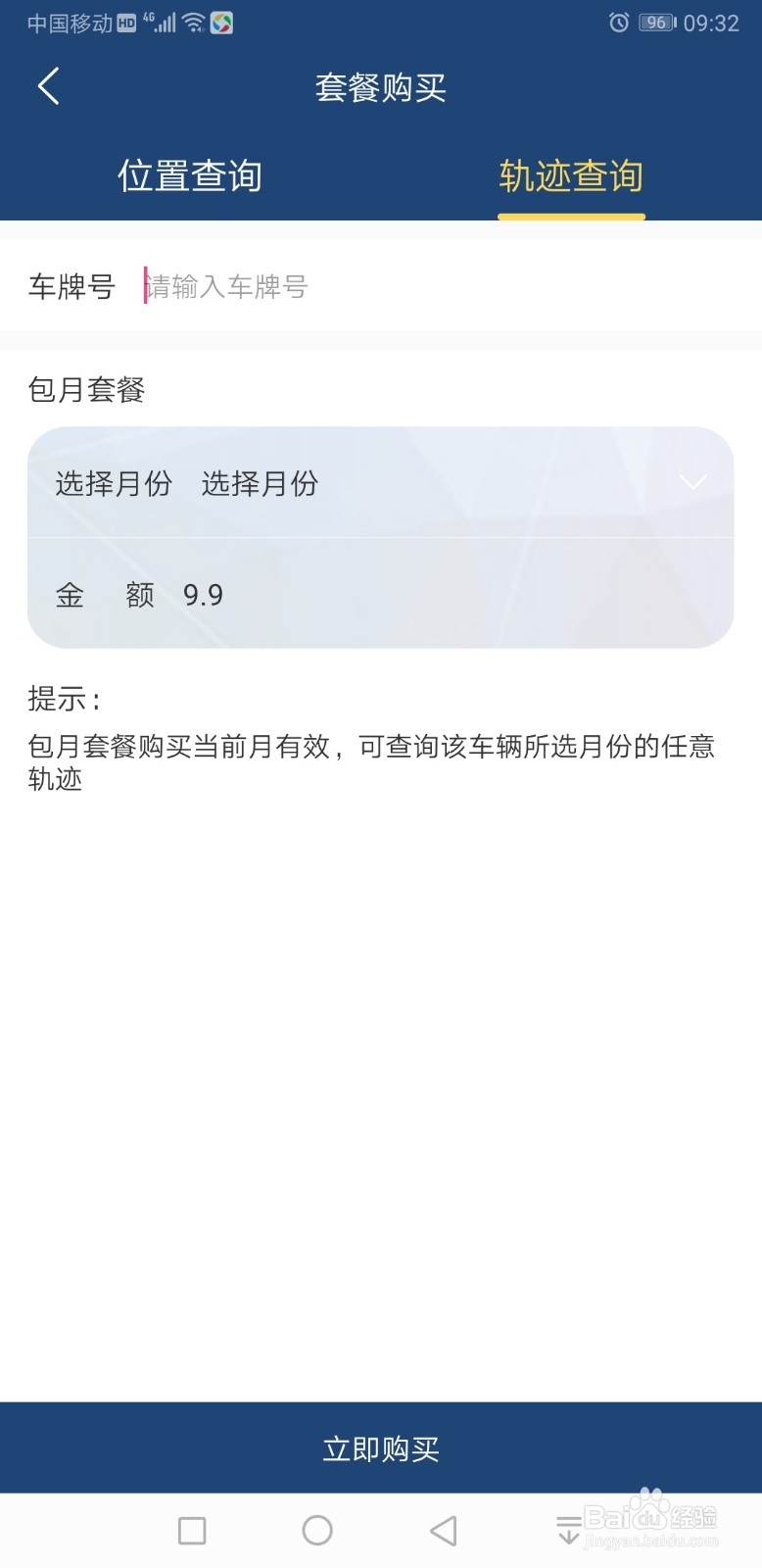Open the alarm clock from the status bar
Viewport: 762px width, 1568px height.
[x=617, y=22]
